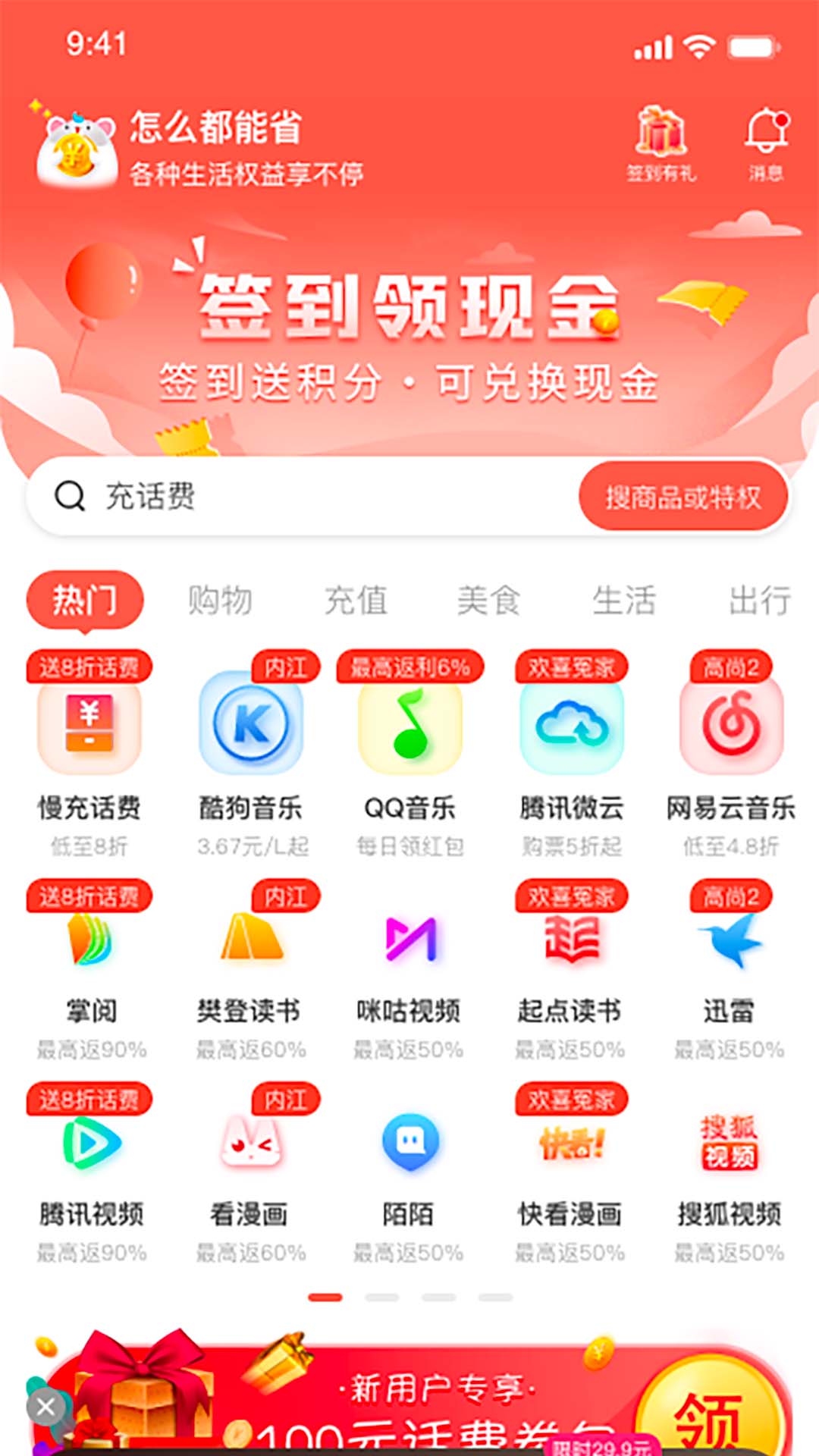Viewport: 819px width, 1456px height.
Task: Tap the 搜商品或特权 search button
Action: tap(682, 497)
